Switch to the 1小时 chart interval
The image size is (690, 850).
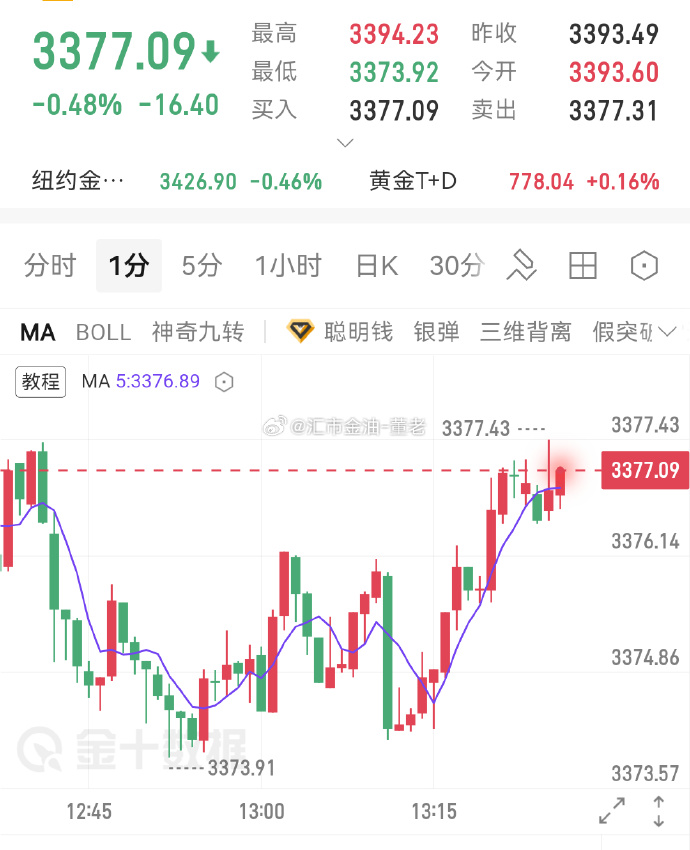288,266
